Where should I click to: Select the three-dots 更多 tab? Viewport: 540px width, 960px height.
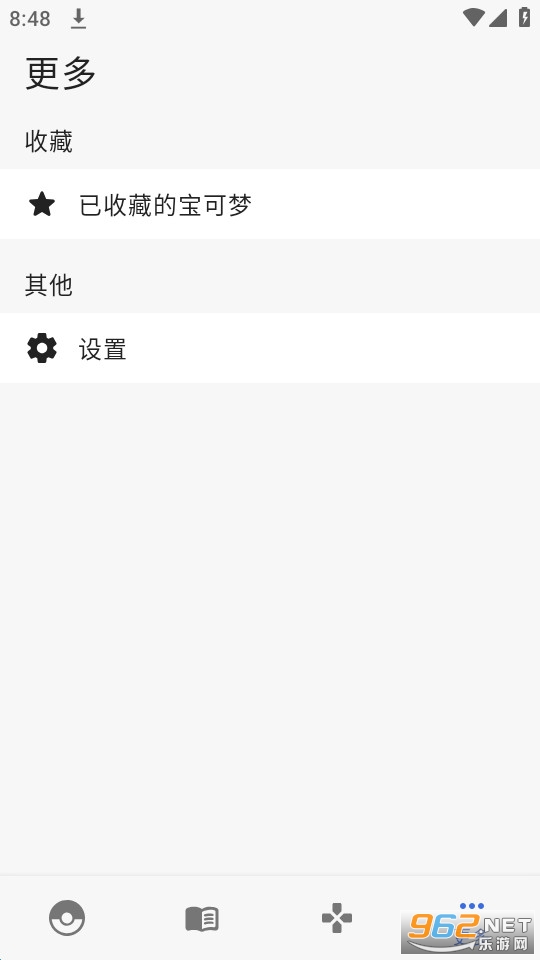(472, 906)
